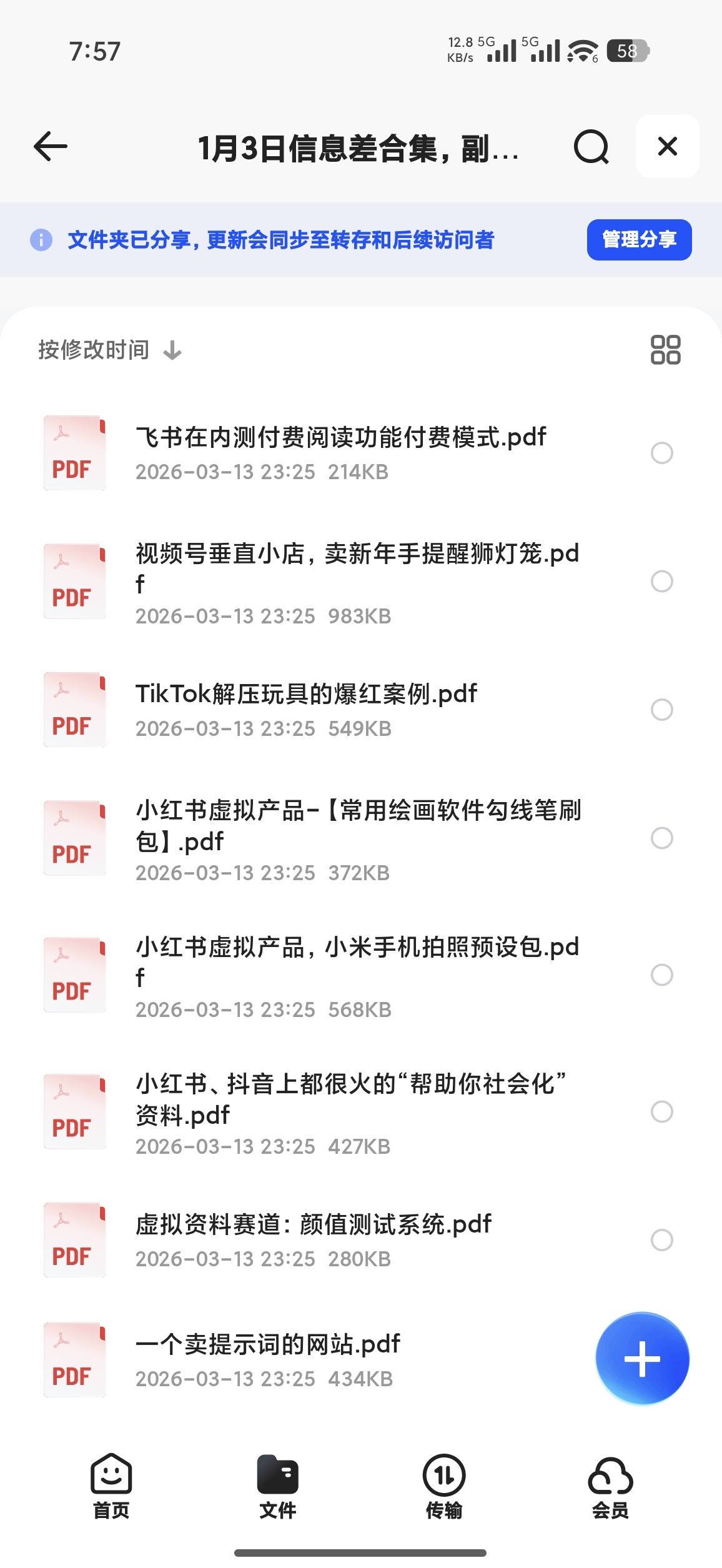
Task: Switch to the 文件 tab
Action: tap(277, 1487)
